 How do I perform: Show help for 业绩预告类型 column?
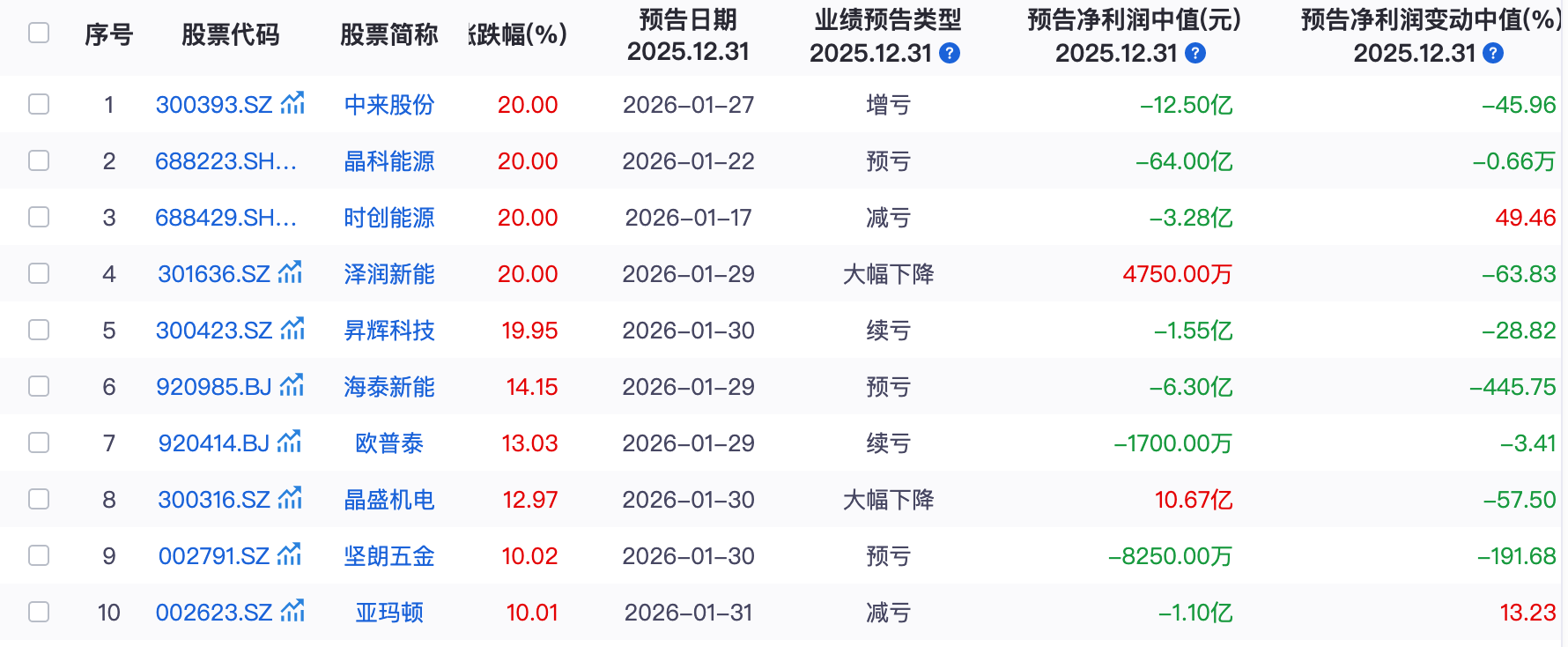point(950,53)
